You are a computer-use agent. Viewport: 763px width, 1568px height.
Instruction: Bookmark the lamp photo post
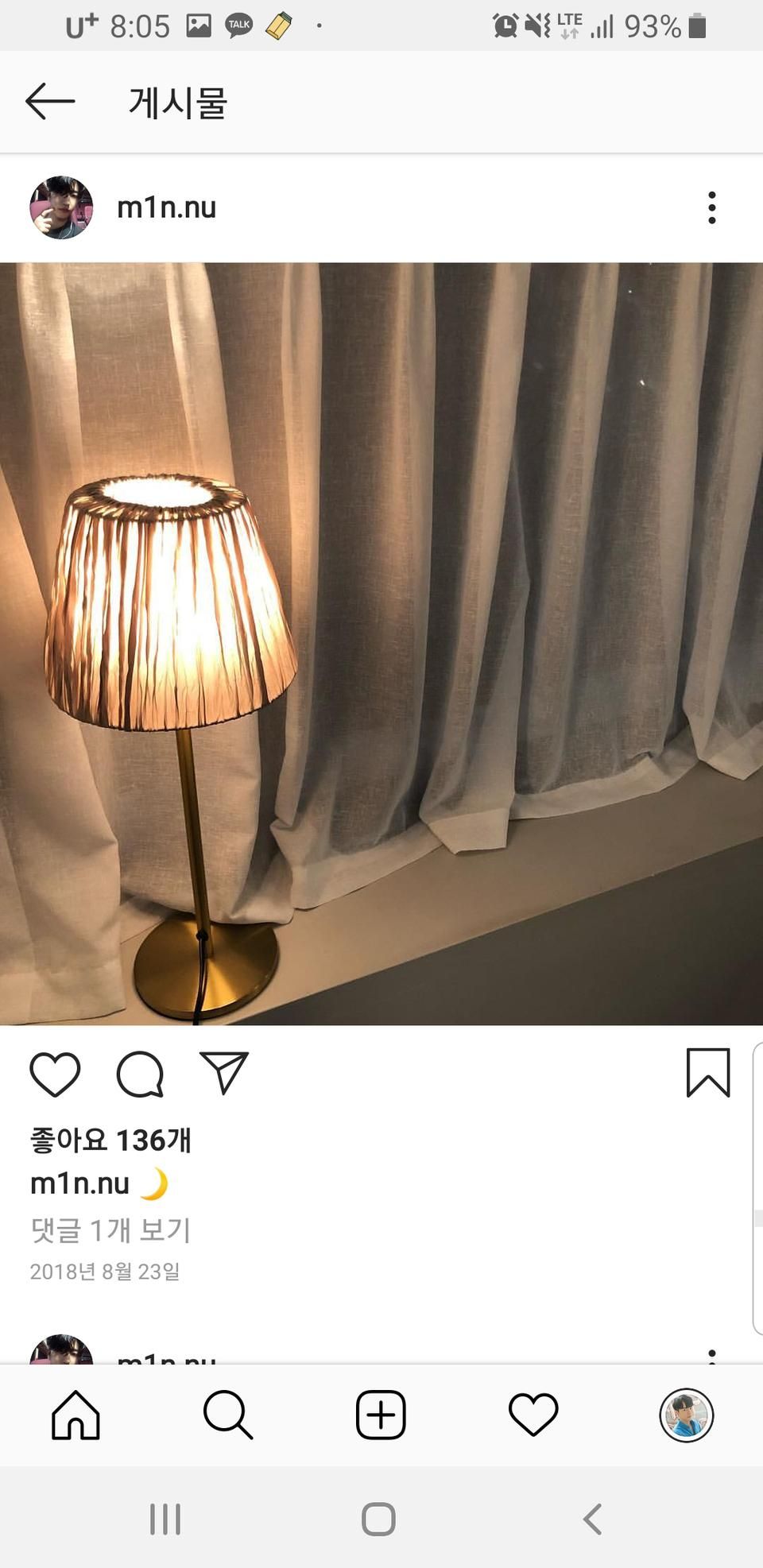[707, 1073]
